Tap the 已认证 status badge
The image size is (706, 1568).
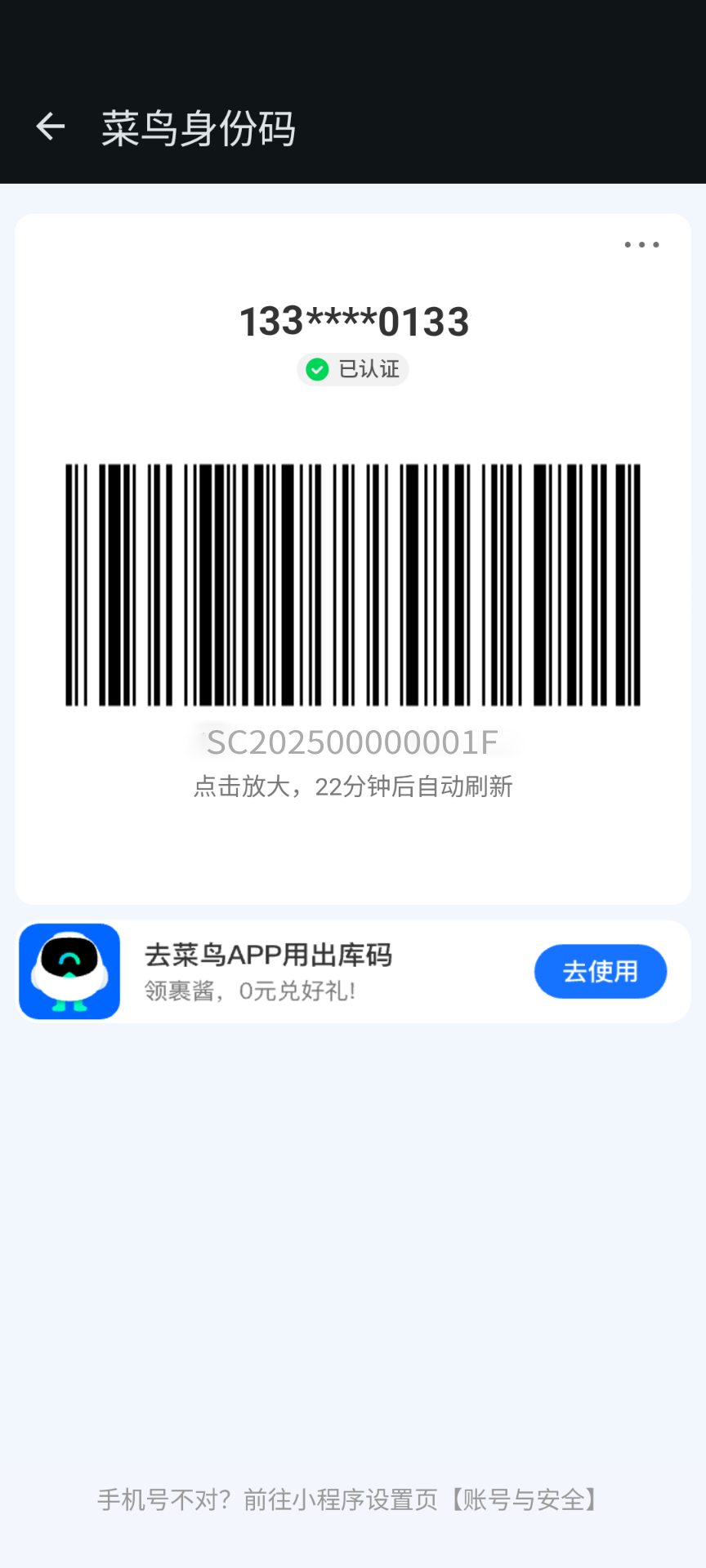pyautogui.click(x=353, y=369)
